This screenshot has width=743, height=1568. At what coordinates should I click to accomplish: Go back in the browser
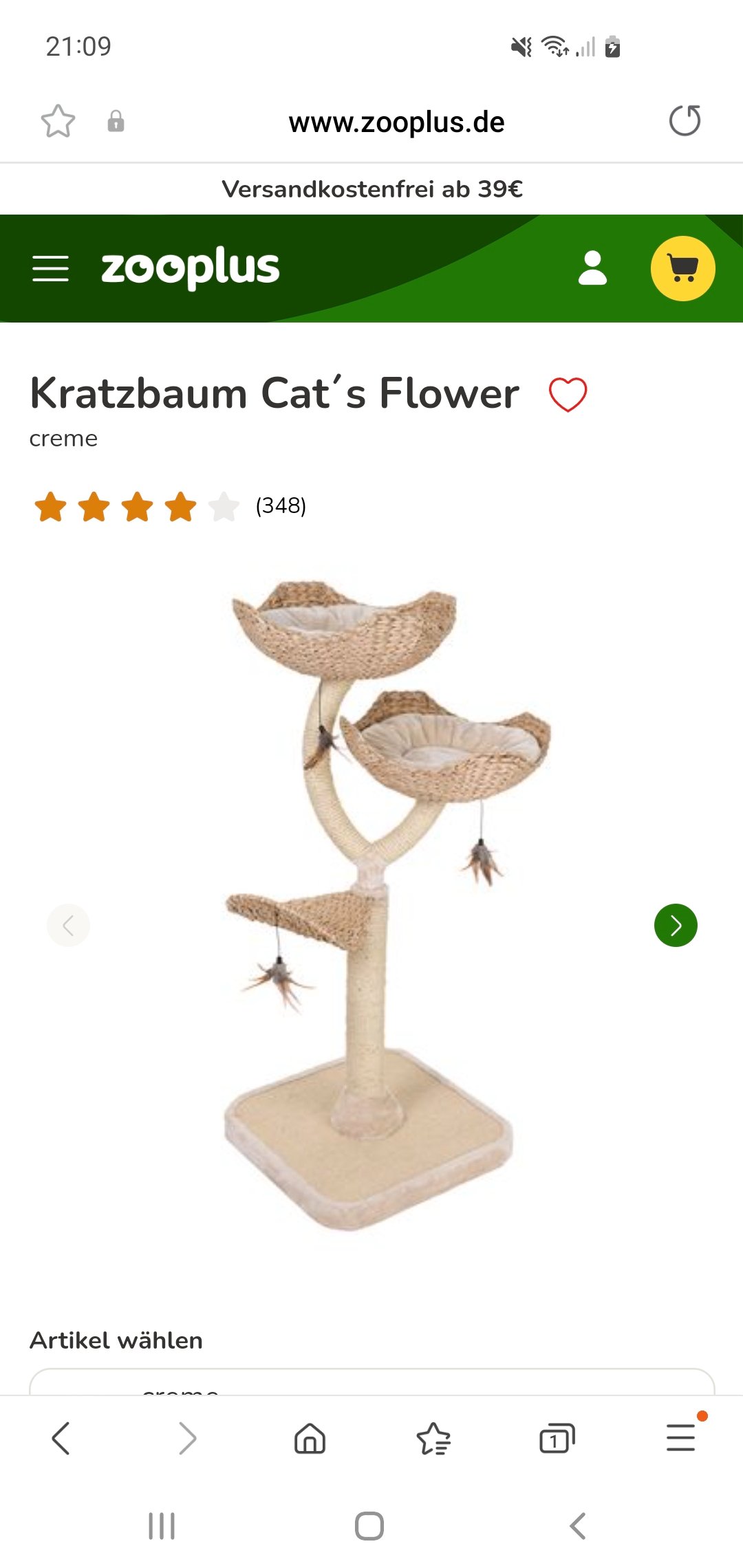tap(61, 1438)
